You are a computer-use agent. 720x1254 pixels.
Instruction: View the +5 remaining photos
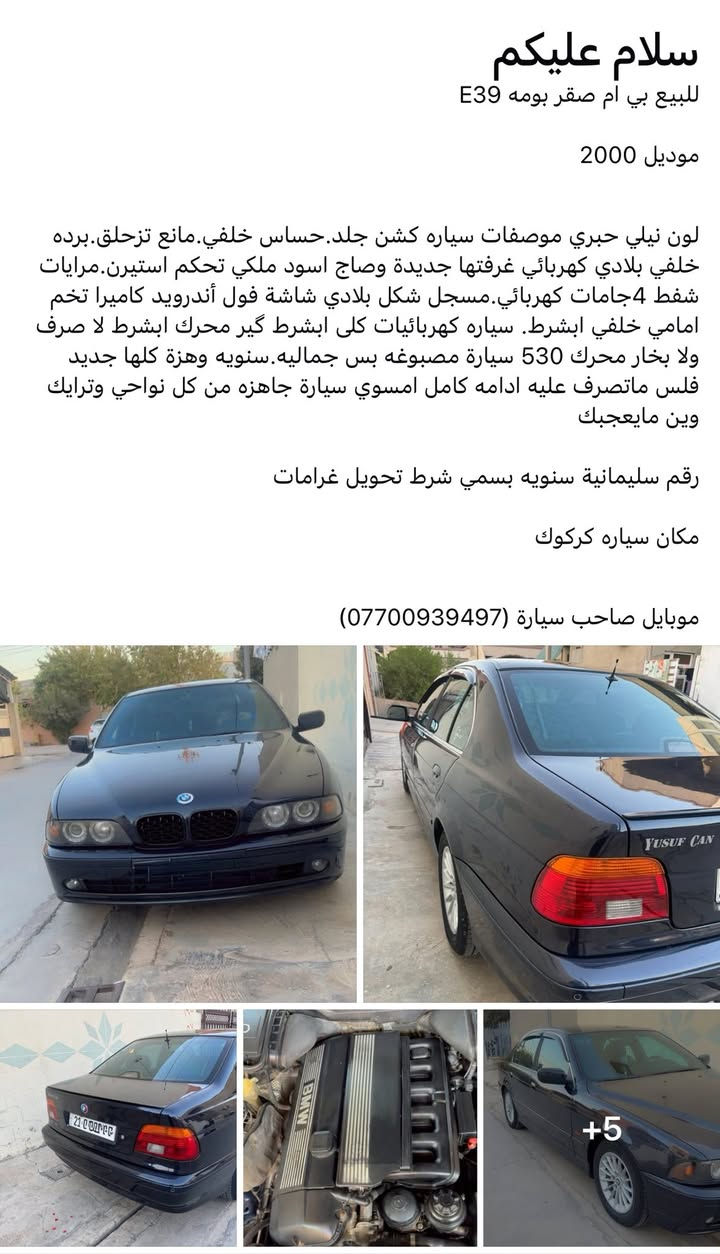(x=601, y=1128)
